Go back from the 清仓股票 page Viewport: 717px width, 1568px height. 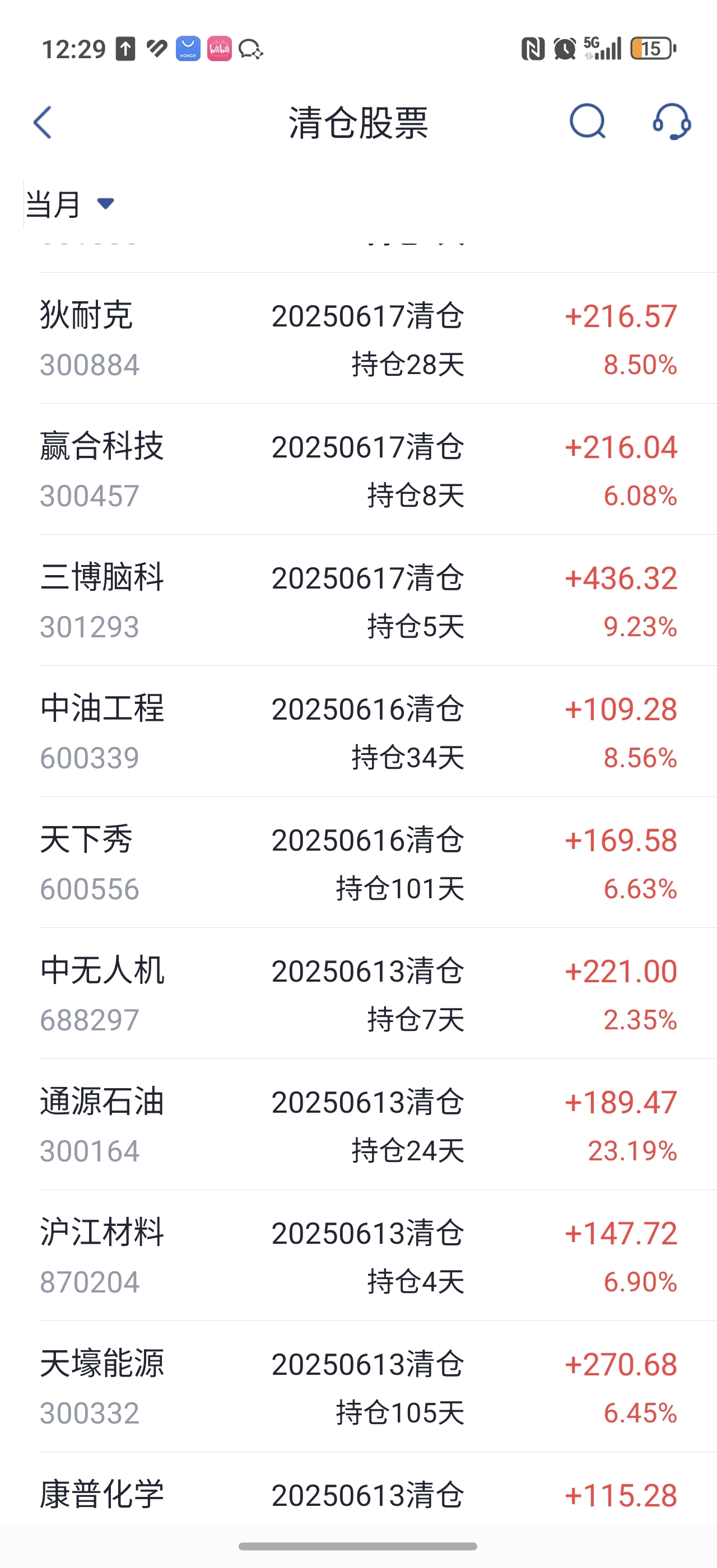point(43,123)
